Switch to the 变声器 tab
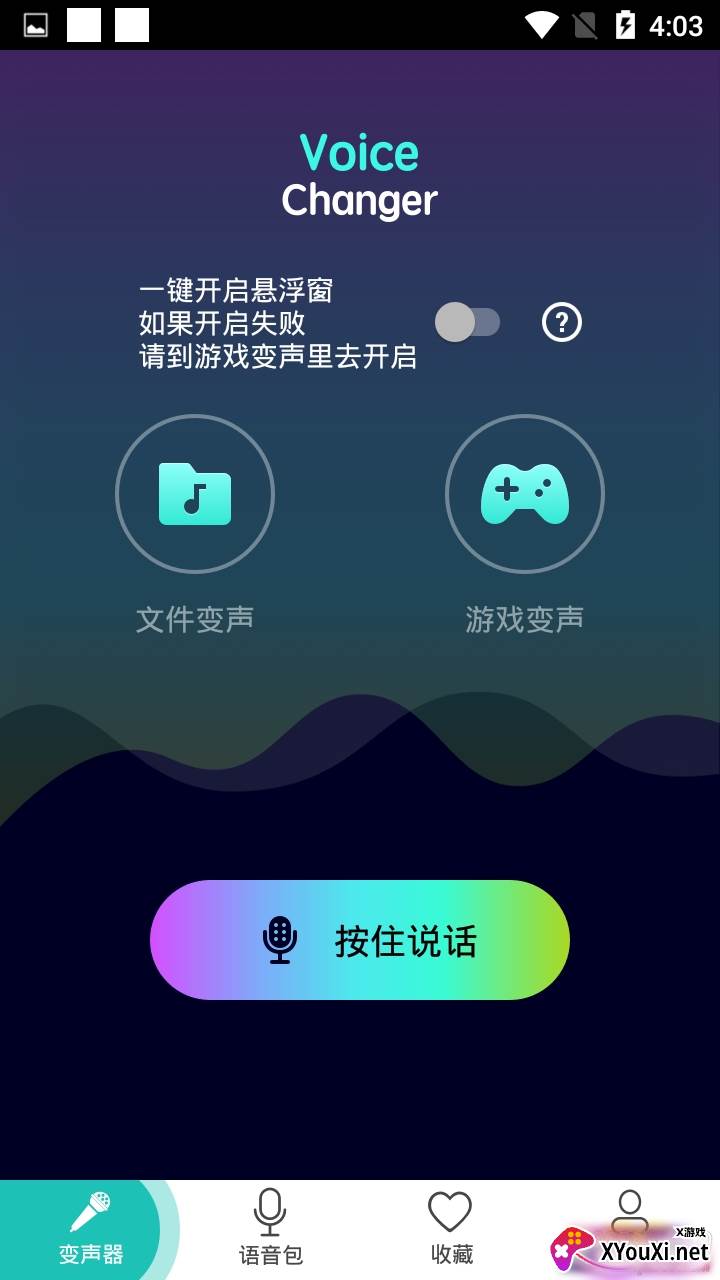Viewport: 720px width, 1280px height. (90, 1229)
